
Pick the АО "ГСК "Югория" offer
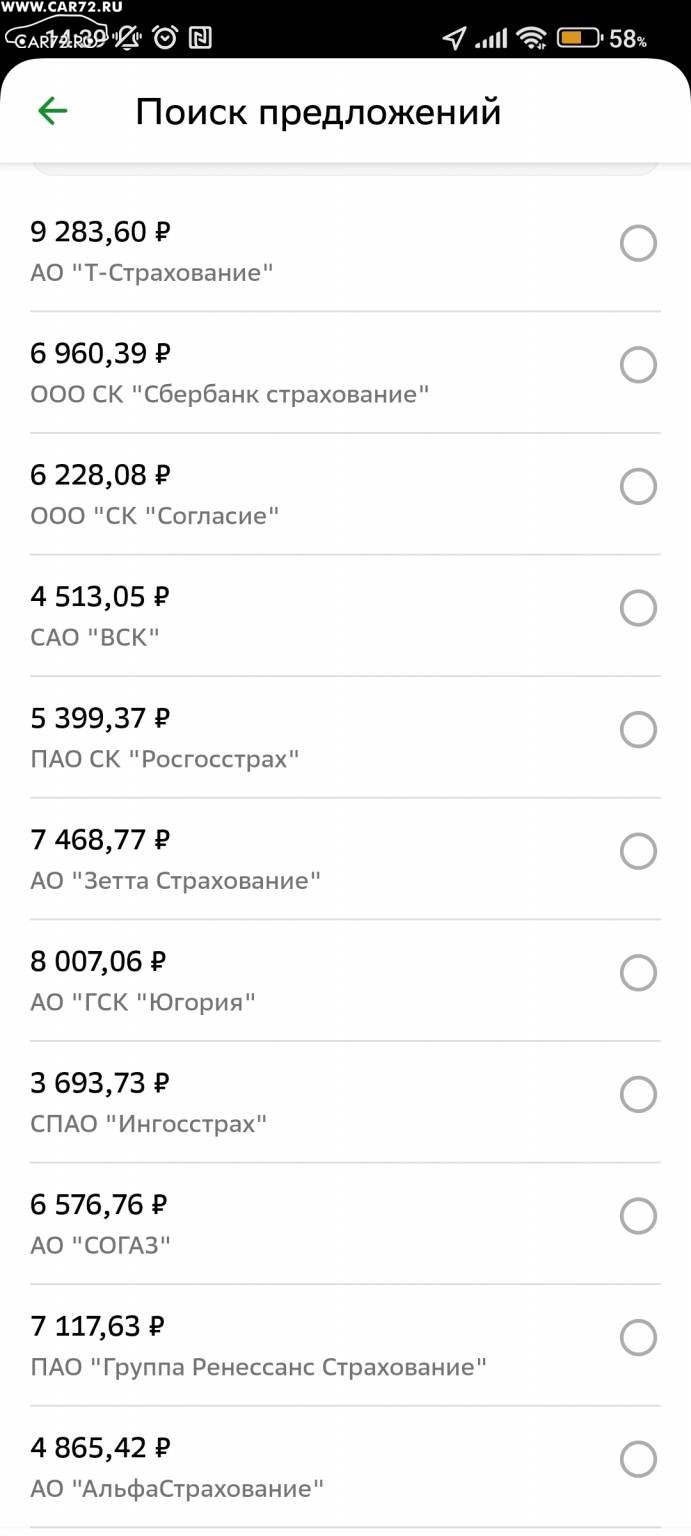638,973
